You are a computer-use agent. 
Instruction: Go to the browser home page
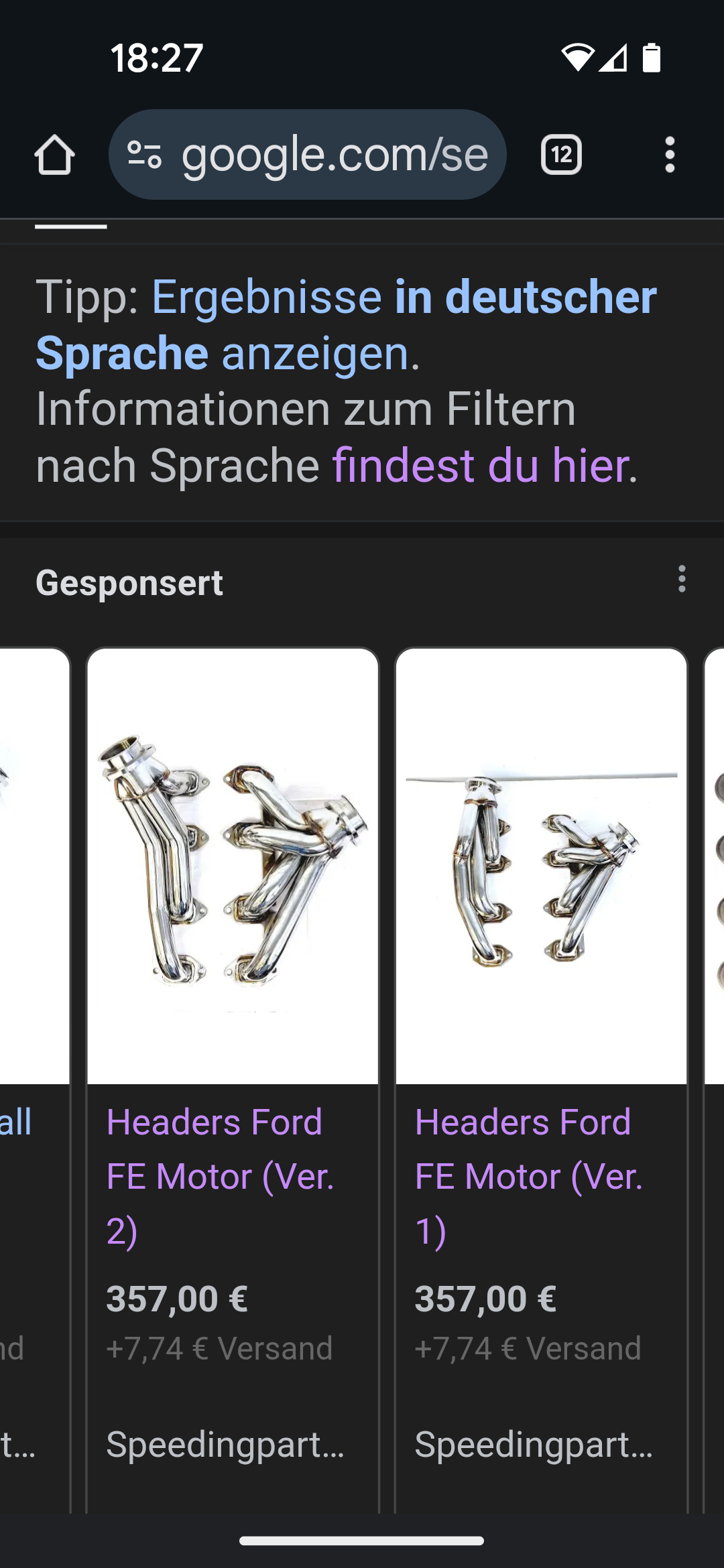[54, 155]
